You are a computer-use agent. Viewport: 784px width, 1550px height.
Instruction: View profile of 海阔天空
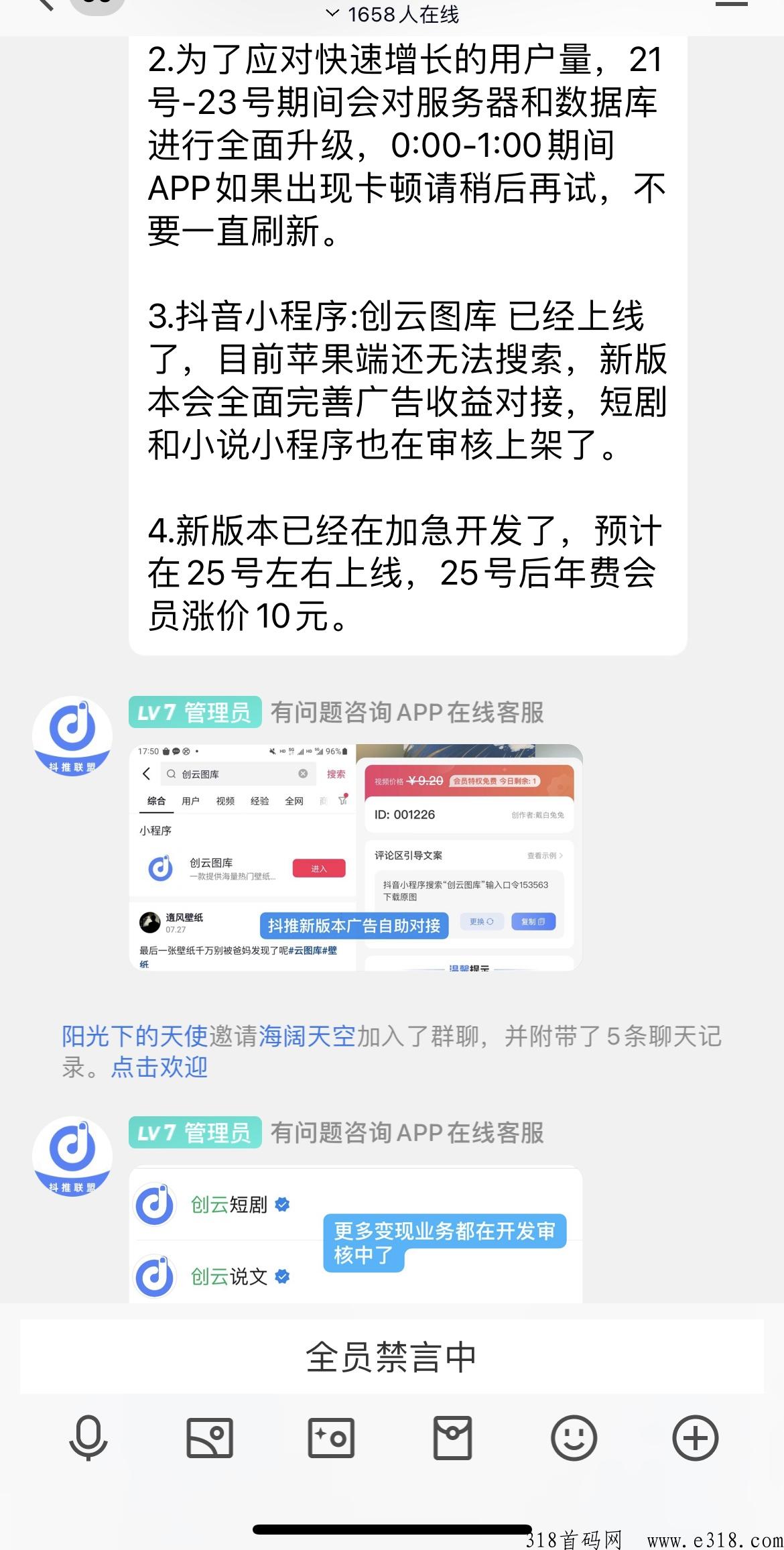pyautogui.click(x=307, y=1036)
